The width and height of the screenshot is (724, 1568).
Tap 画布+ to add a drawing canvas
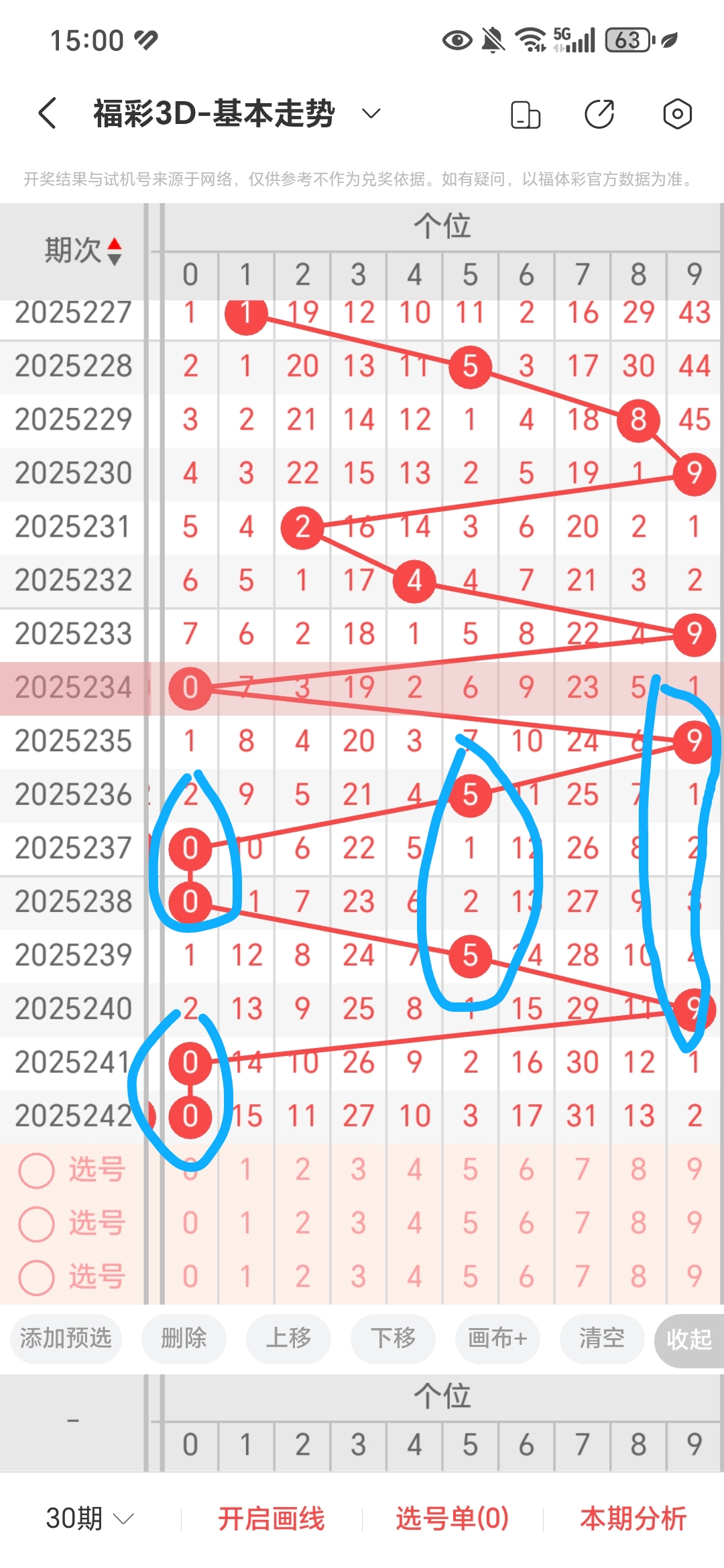click(x=497, y=1339)
